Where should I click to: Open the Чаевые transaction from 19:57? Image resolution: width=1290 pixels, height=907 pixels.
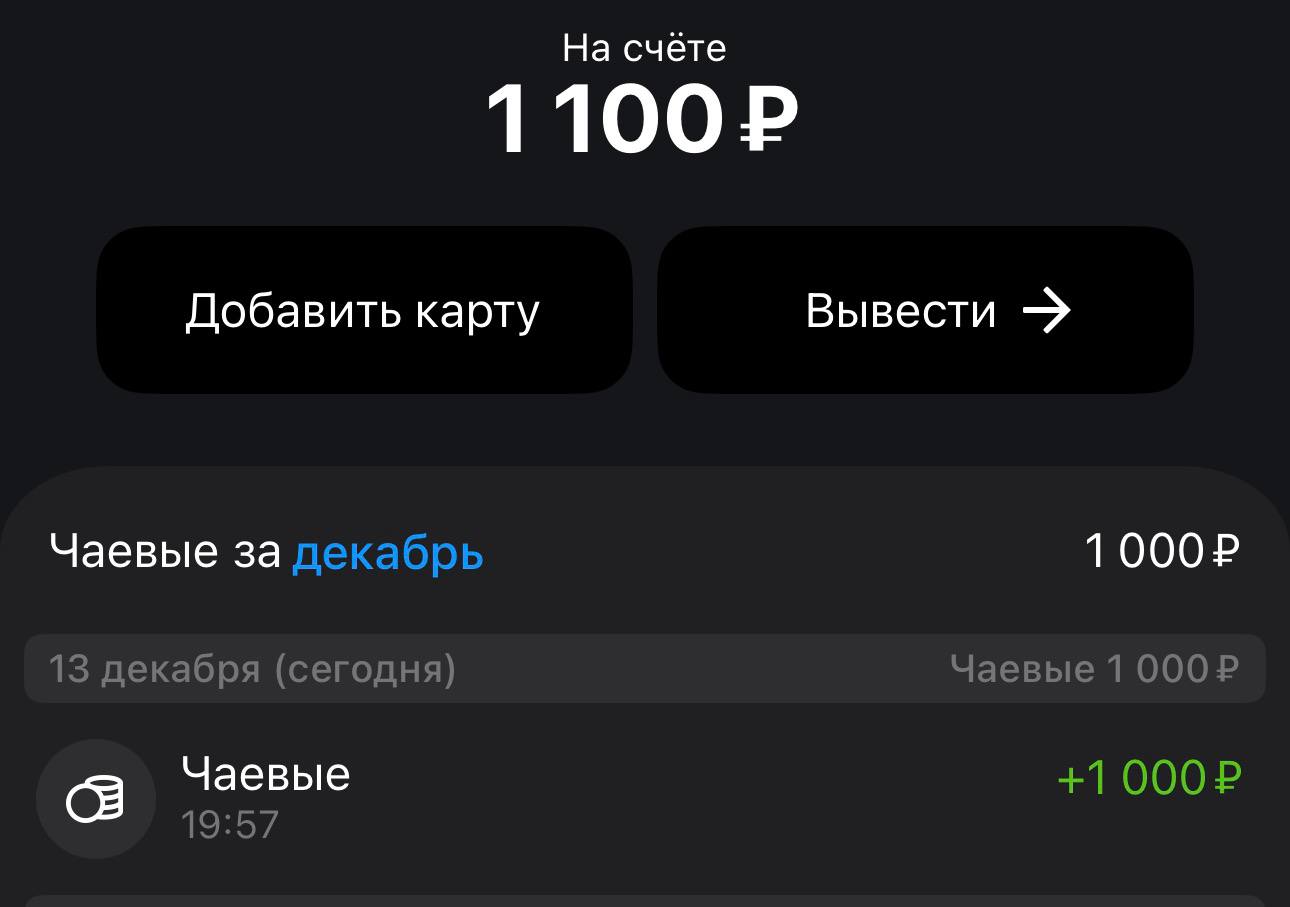click(640, 797)
